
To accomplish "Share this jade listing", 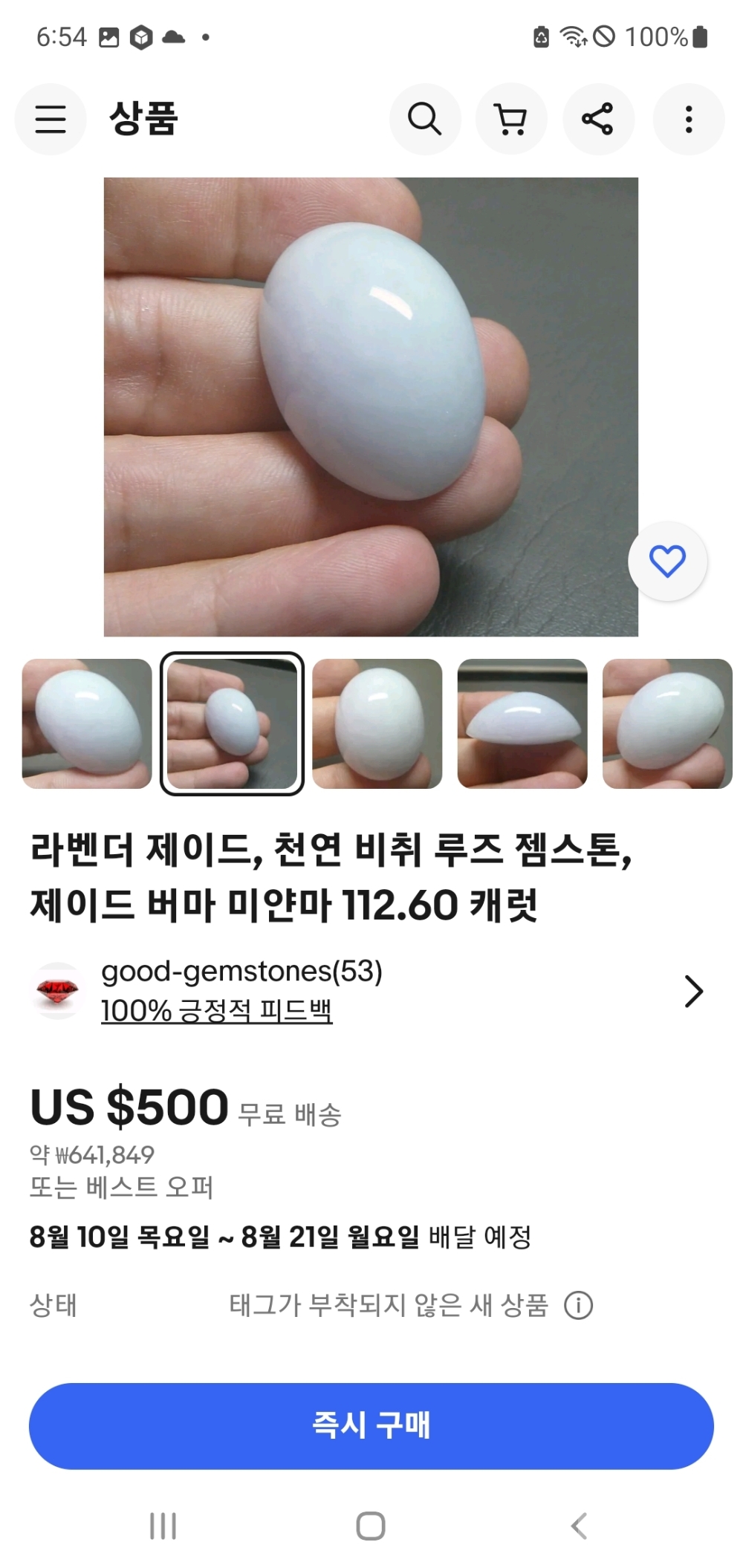I will pyautogui.click(x=598, y=119).
